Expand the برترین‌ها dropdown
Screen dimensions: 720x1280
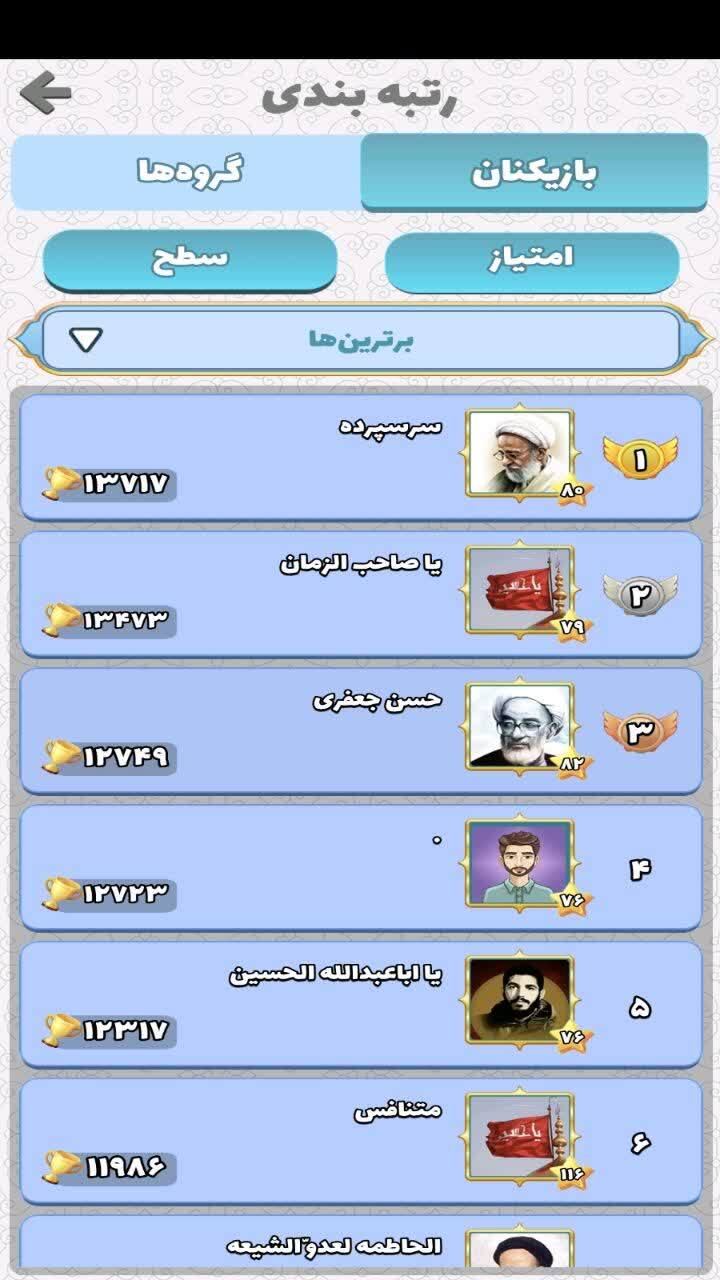(x=360, y=340)
